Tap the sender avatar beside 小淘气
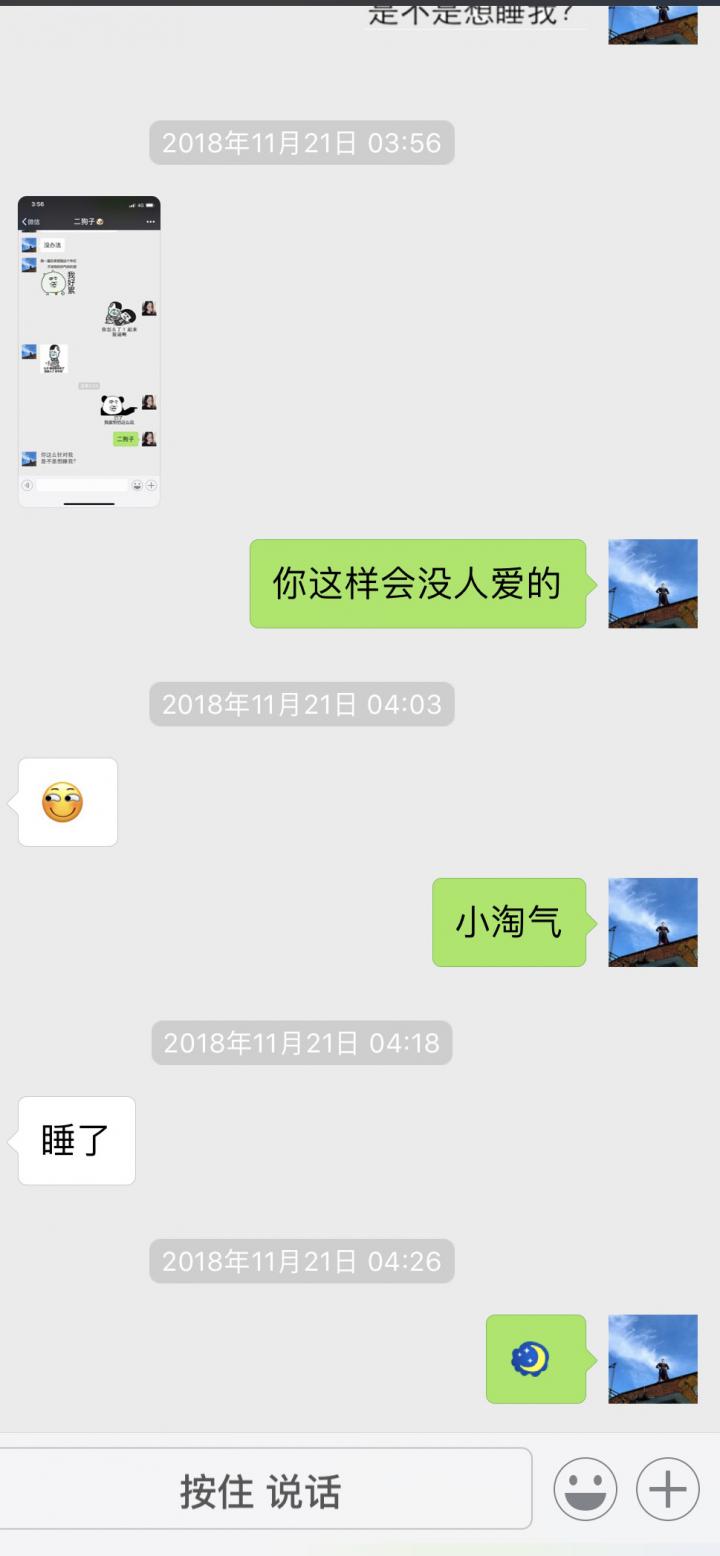This screenshot has width=720, height=1556. point(653,922)
